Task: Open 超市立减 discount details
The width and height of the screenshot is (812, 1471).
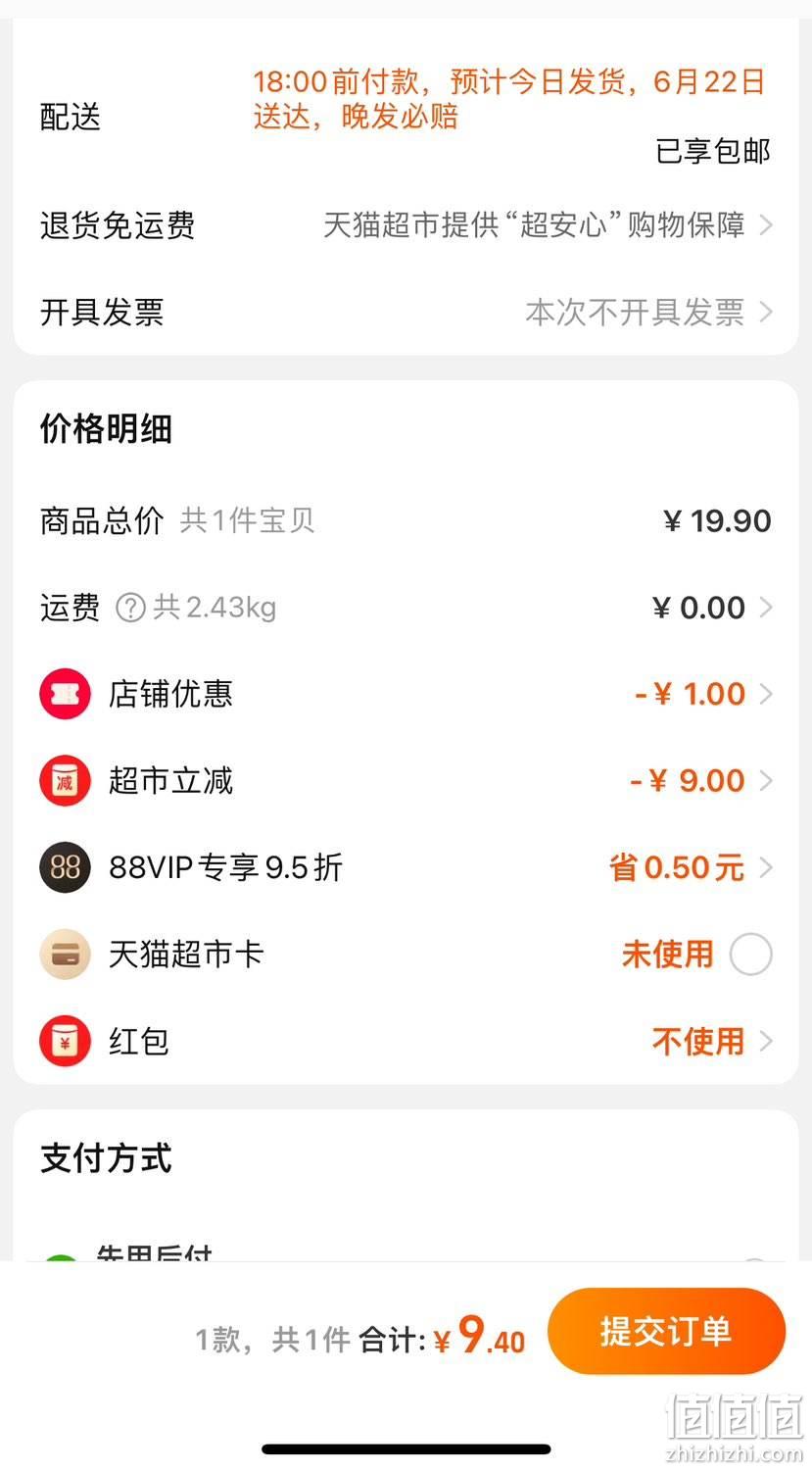Action: (406, 781)
